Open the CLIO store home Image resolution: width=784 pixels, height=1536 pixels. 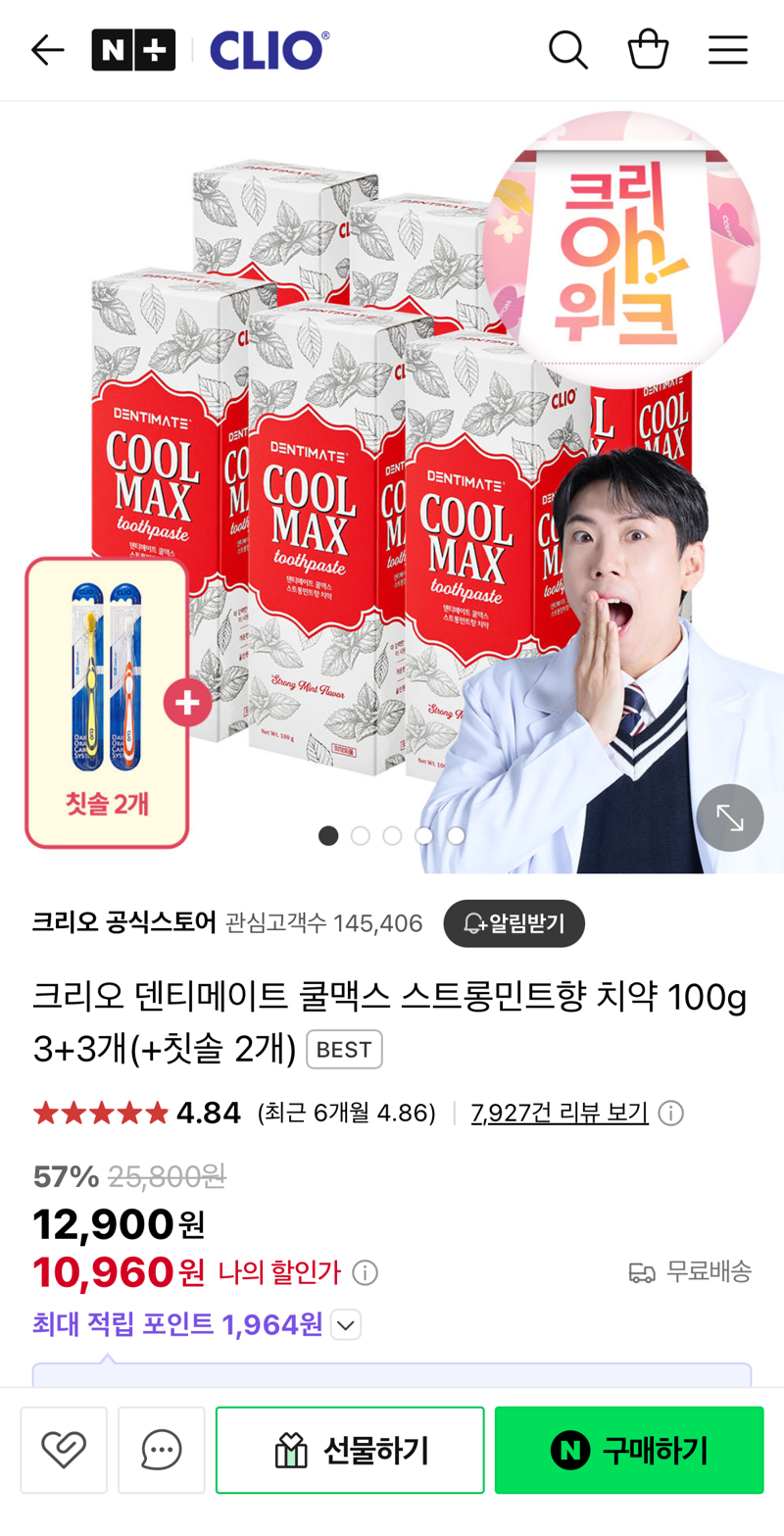coord(269,50)
